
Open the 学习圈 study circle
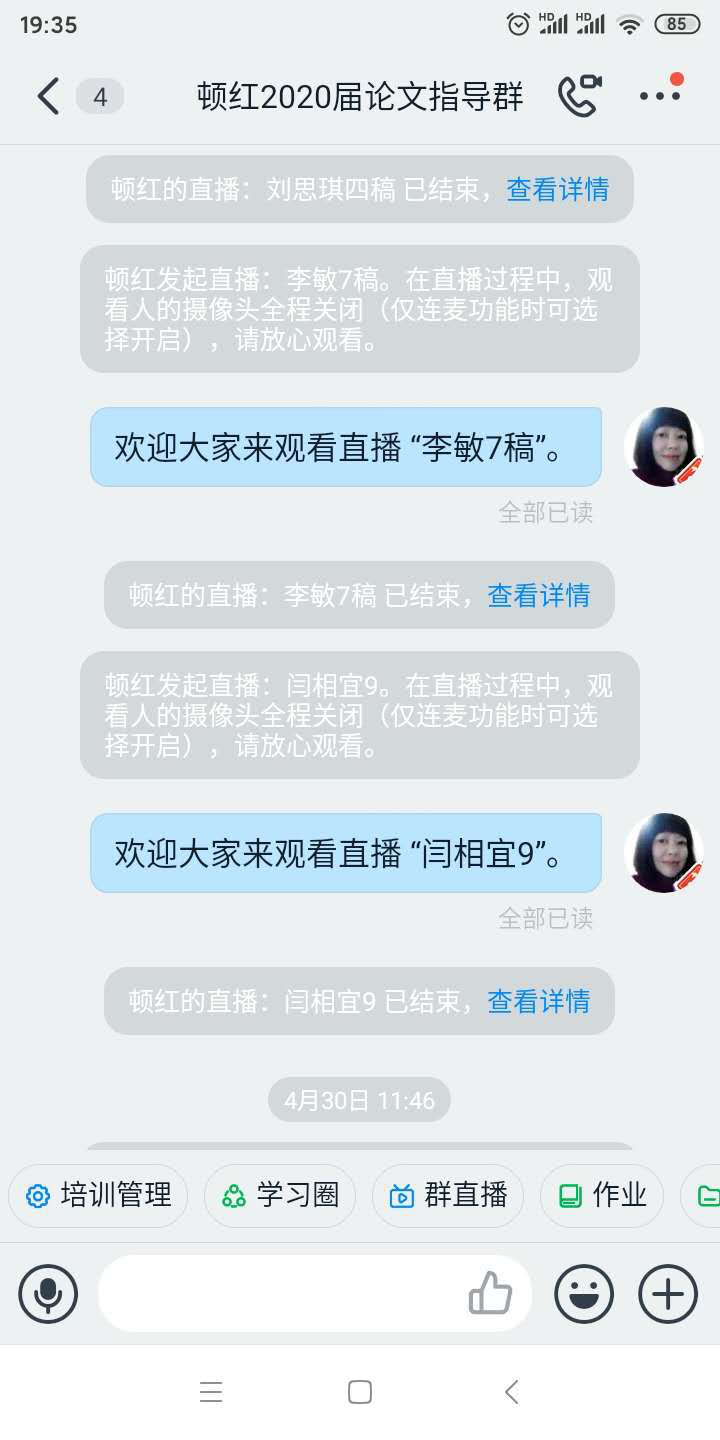click(x=280, y=1195)
